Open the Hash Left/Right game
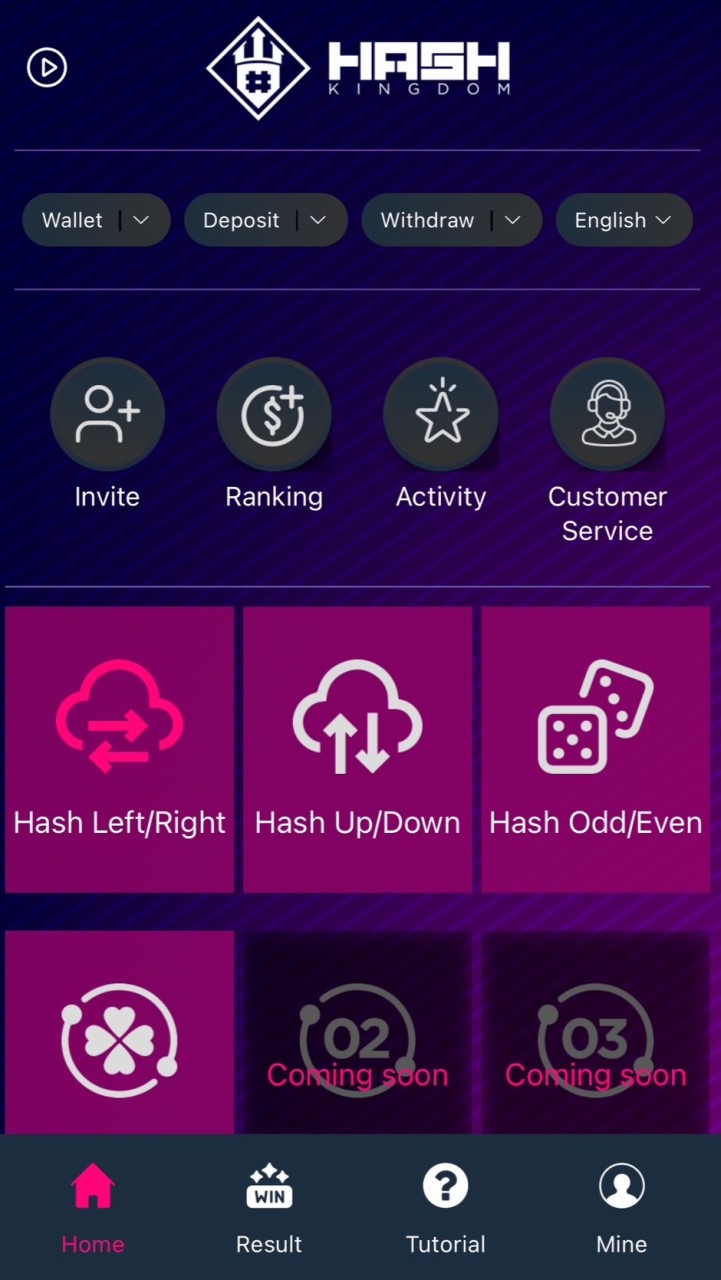721x1280 pixels. click(120, 749)
